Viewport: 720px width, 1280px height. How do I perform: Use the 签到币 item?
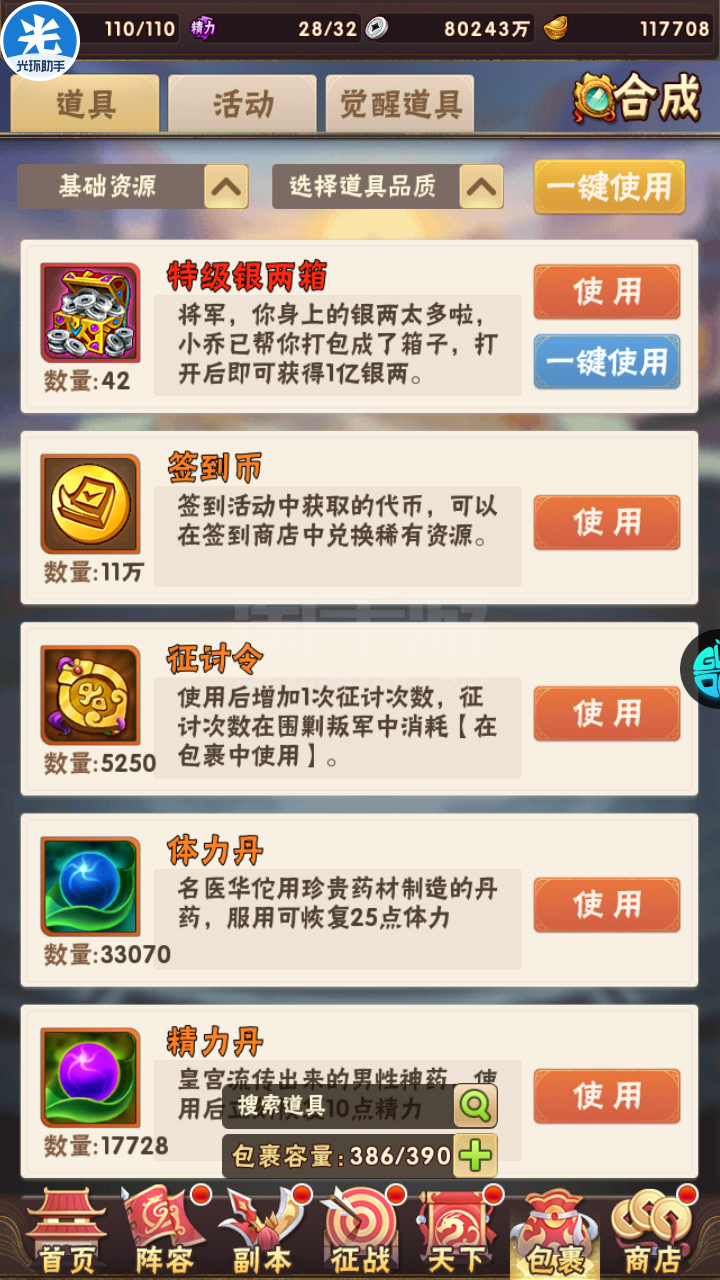click(607, 522)
